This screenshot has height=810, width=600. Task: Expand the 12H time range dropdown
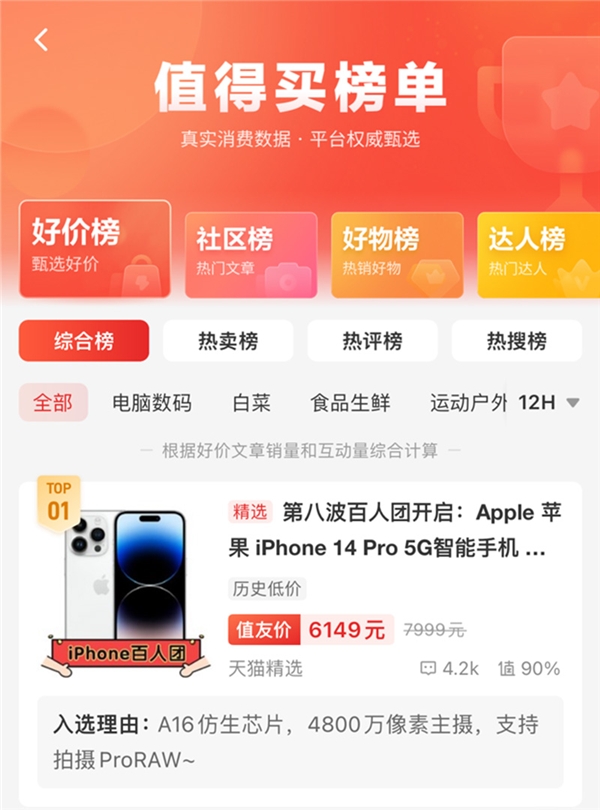[x=550, y=403]
